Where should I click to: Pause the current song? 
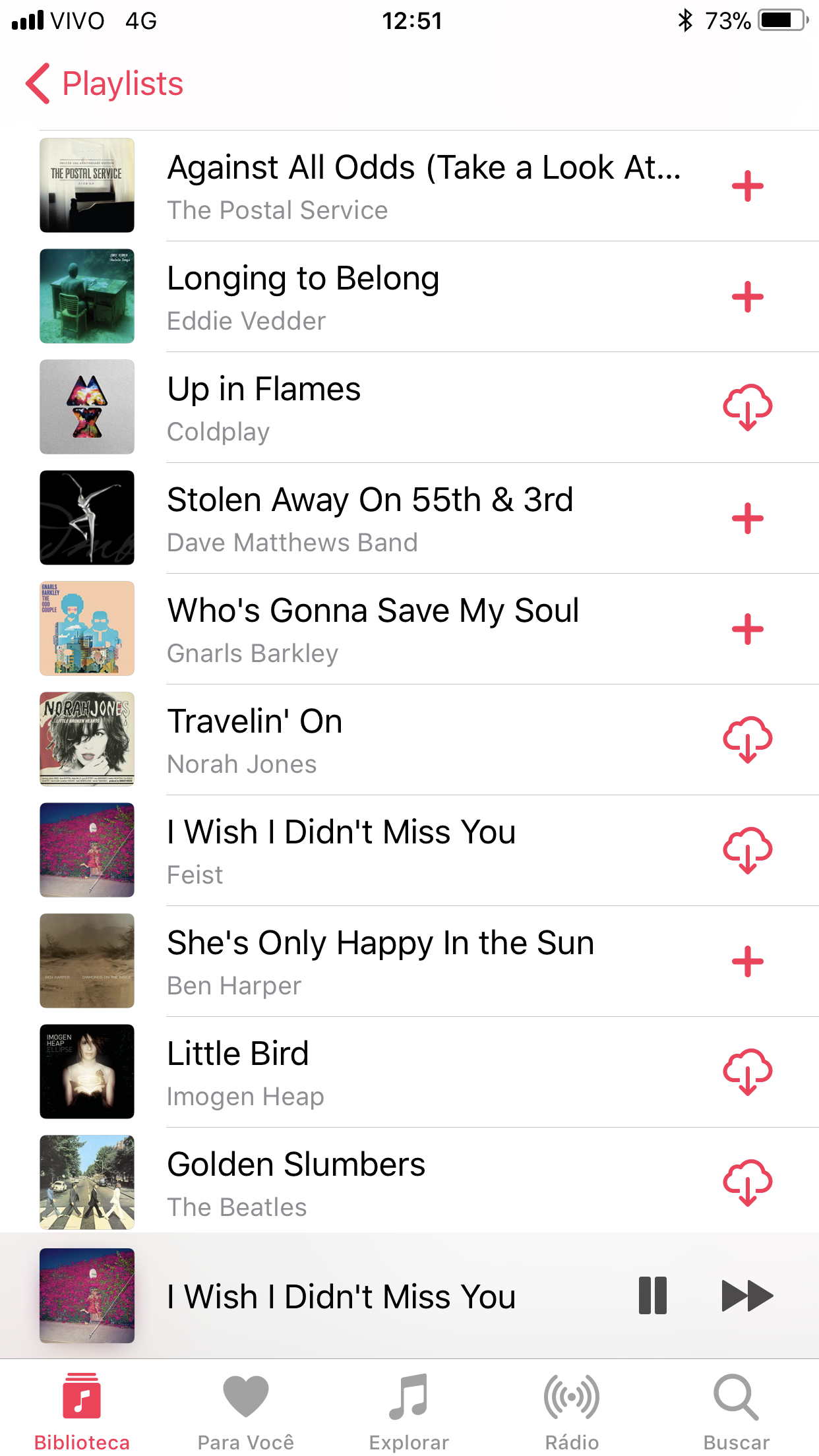coord(653,1296)
